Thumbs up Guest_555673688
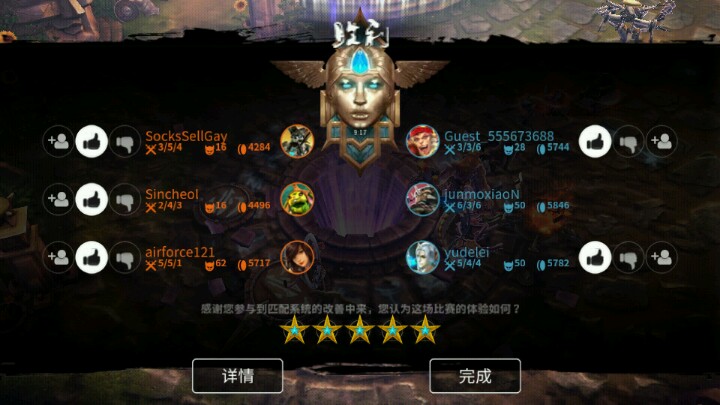This screenshot has width=720, height=405. point(595,142)
